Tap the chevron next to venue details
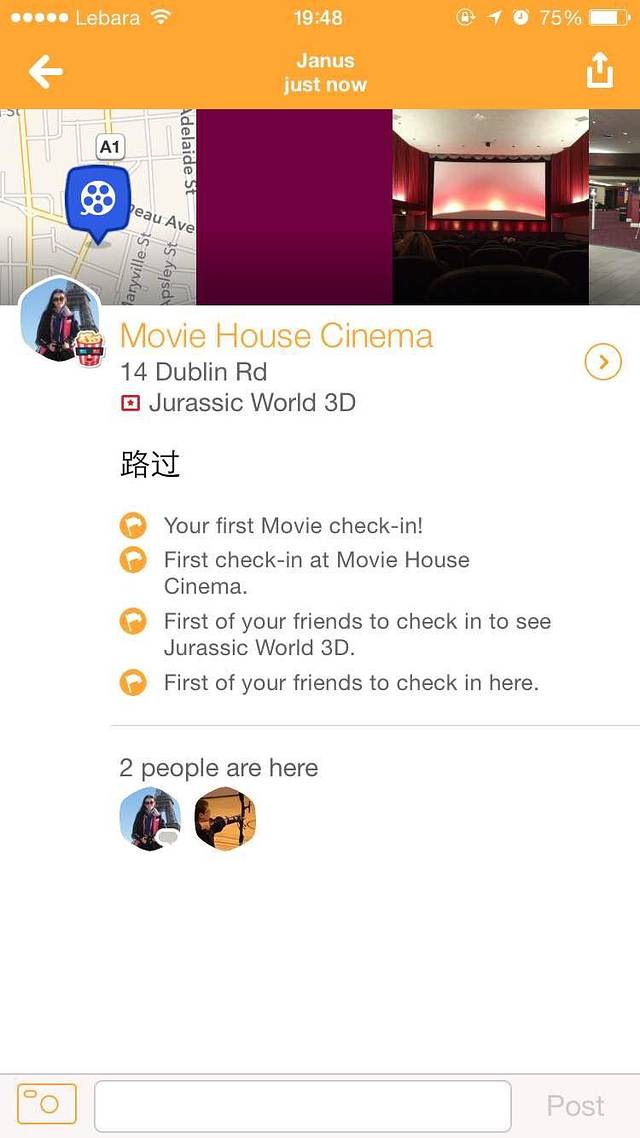 click(602, 363)
